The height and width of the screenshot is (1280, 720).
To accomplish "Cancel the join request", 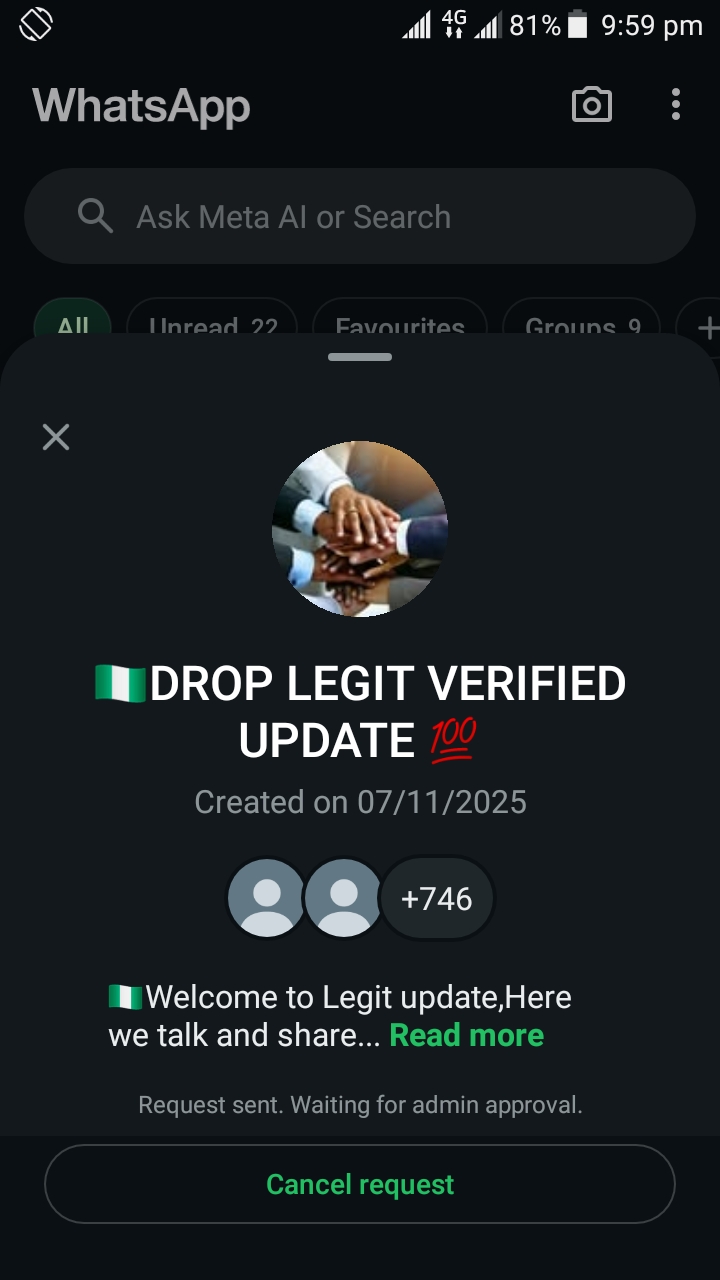I will click(x=360, y=1184).
